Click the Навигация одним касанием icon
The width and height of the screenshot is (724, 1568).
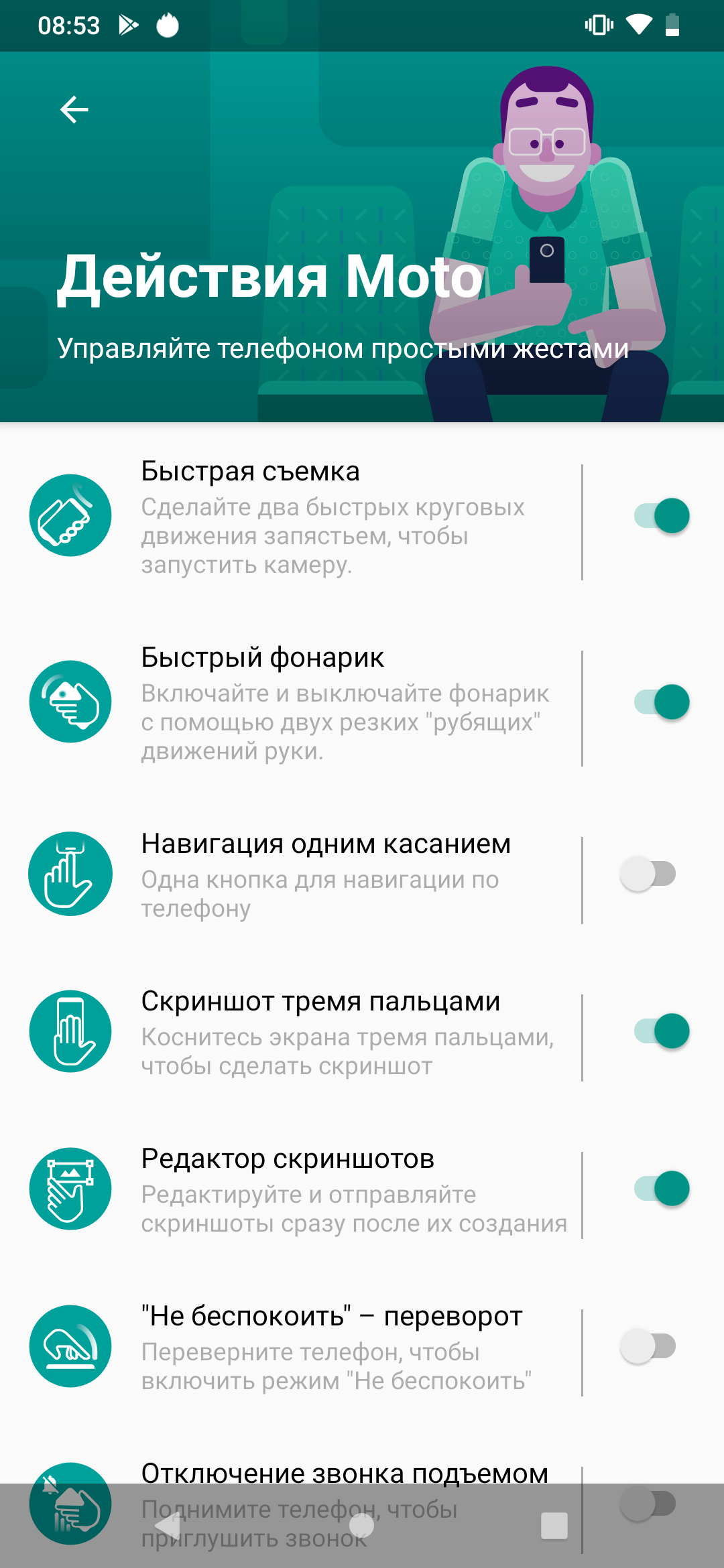pos(70,874)
